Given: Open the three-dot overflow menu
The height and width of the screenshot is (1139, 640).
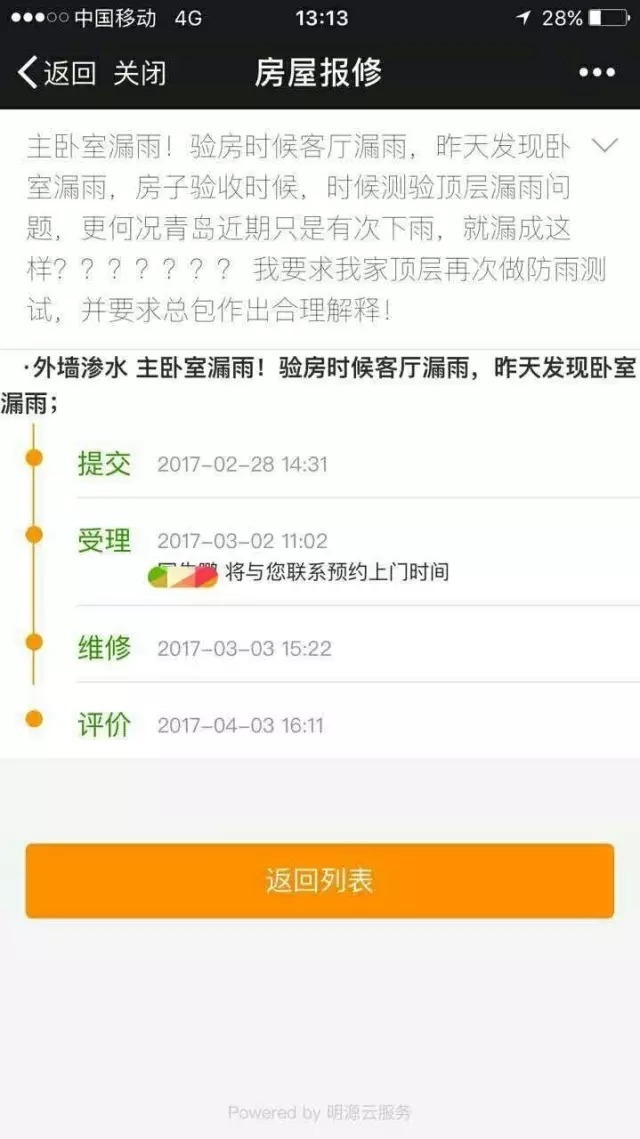Looking at the screenshot, I should (597, 73).
